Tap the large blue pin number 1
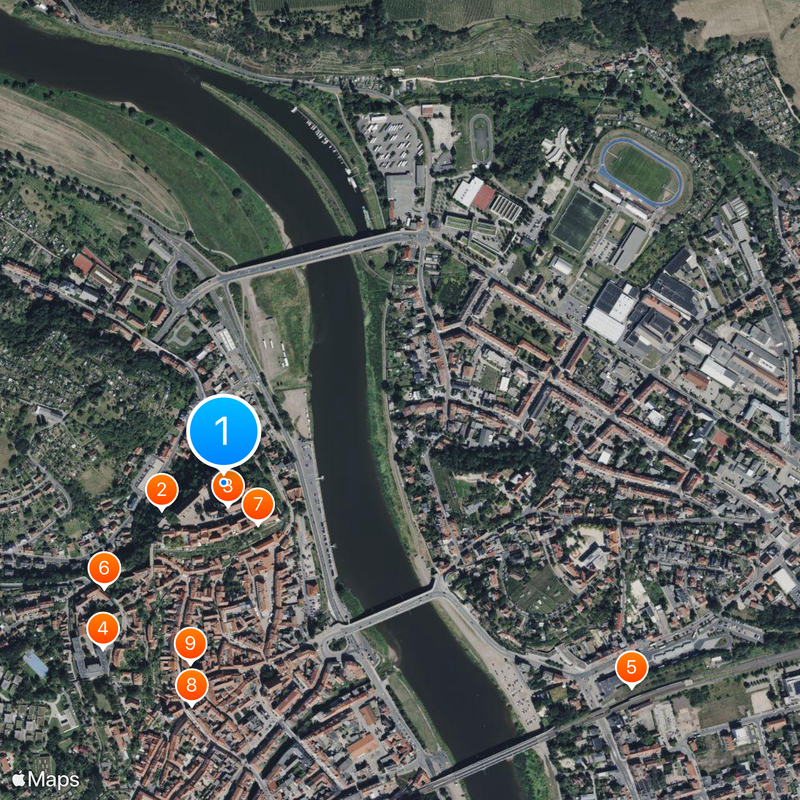The height and width of the screenshot is (800, 800). click(x=224, y=430)
